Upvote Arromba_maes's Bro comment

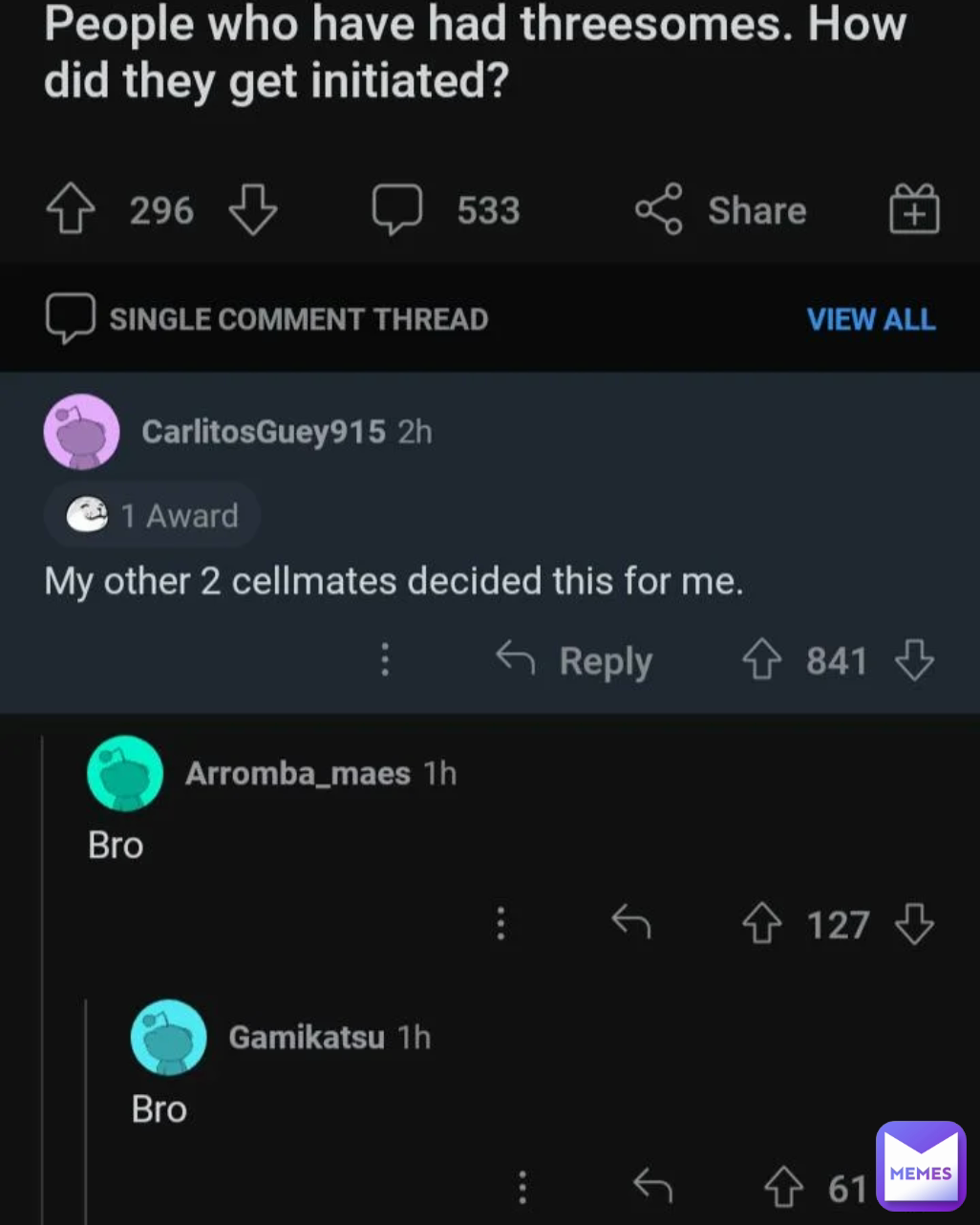762,923
